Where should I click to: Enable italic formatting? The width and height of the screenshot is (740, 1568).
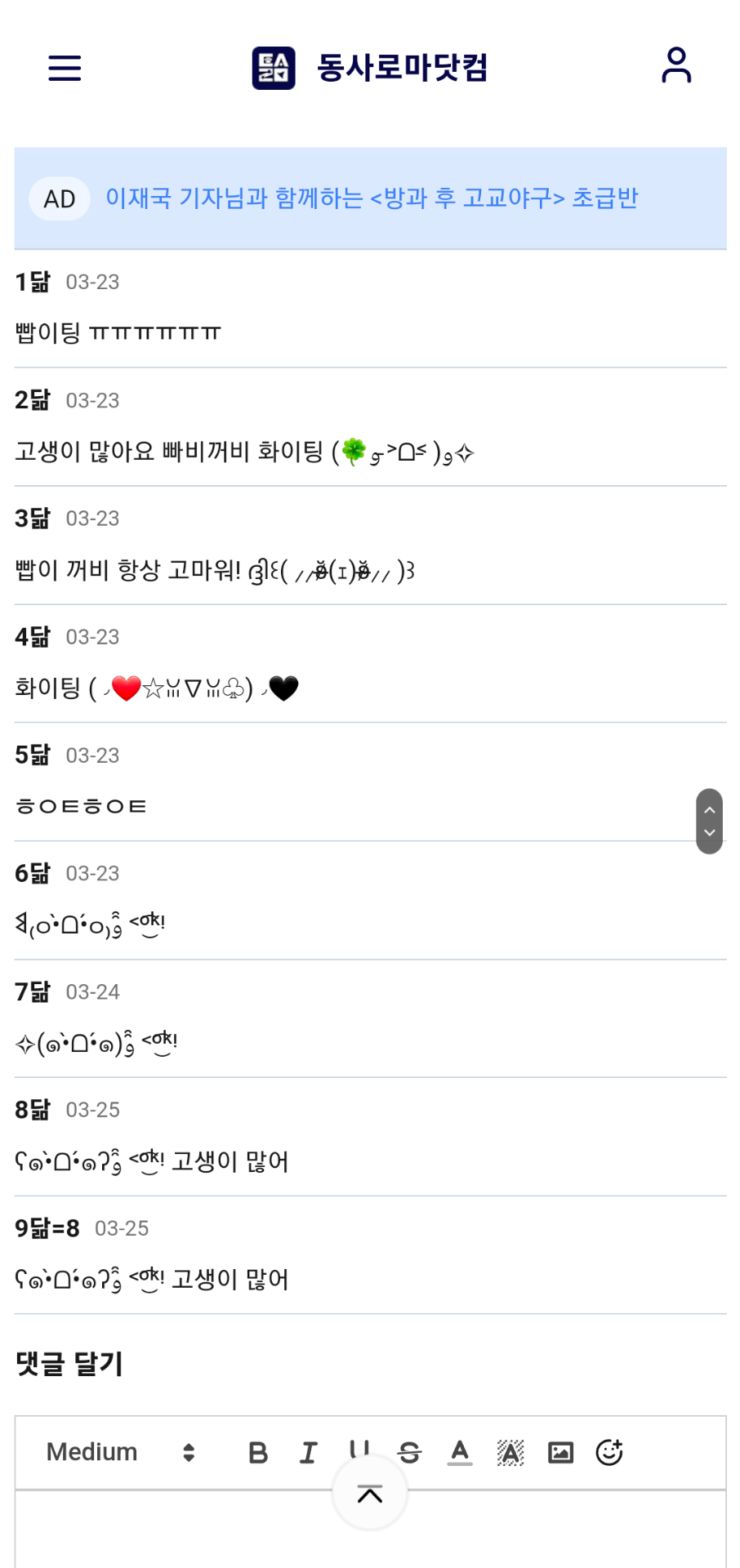click(x=308, y=1453)
